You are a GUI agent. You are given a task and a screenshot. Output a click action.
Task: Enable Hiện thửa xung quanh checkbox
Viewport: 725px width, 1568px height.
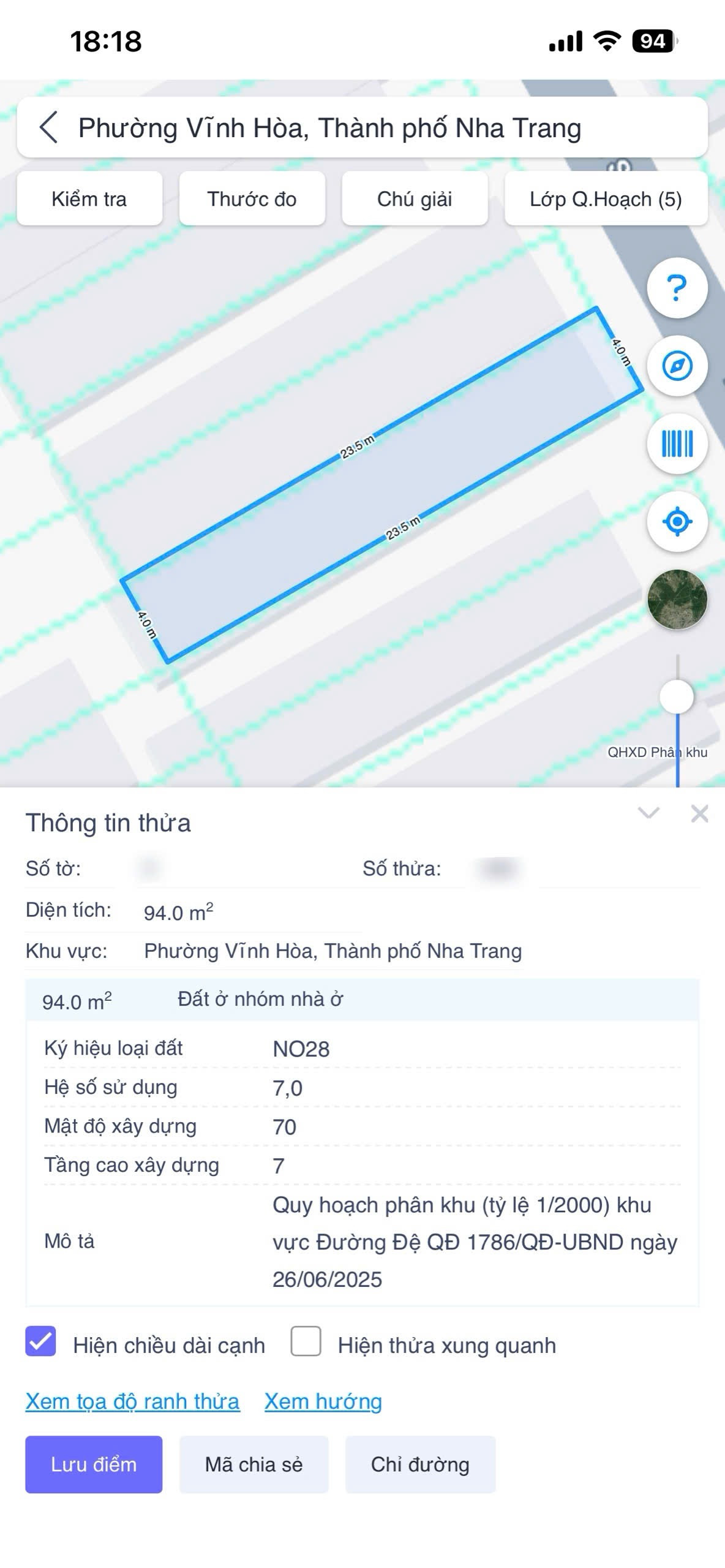[306, 1341]
